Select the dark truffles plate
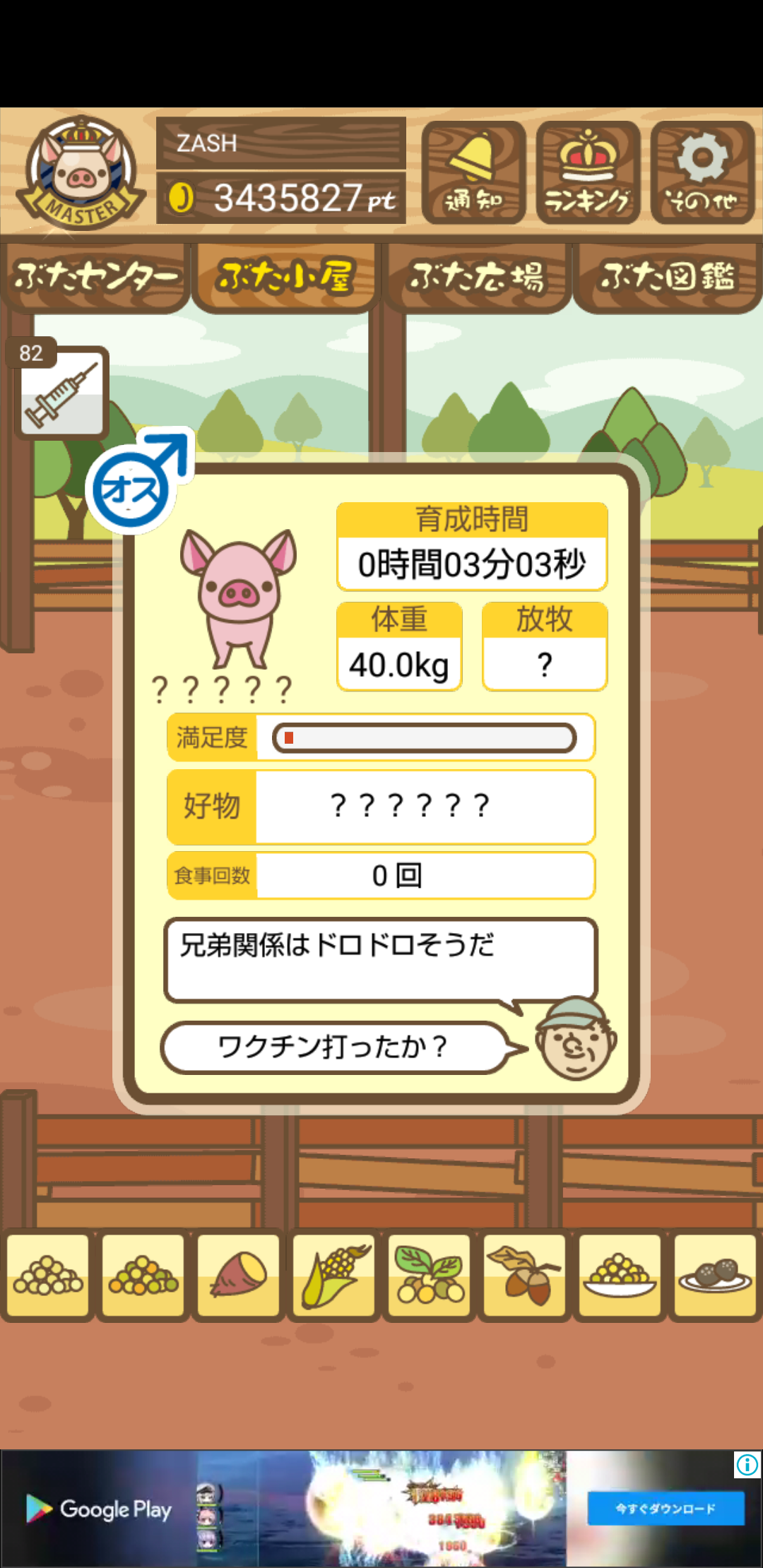Viewport: 763px width, 1568px height. [x=715, y=1276]
